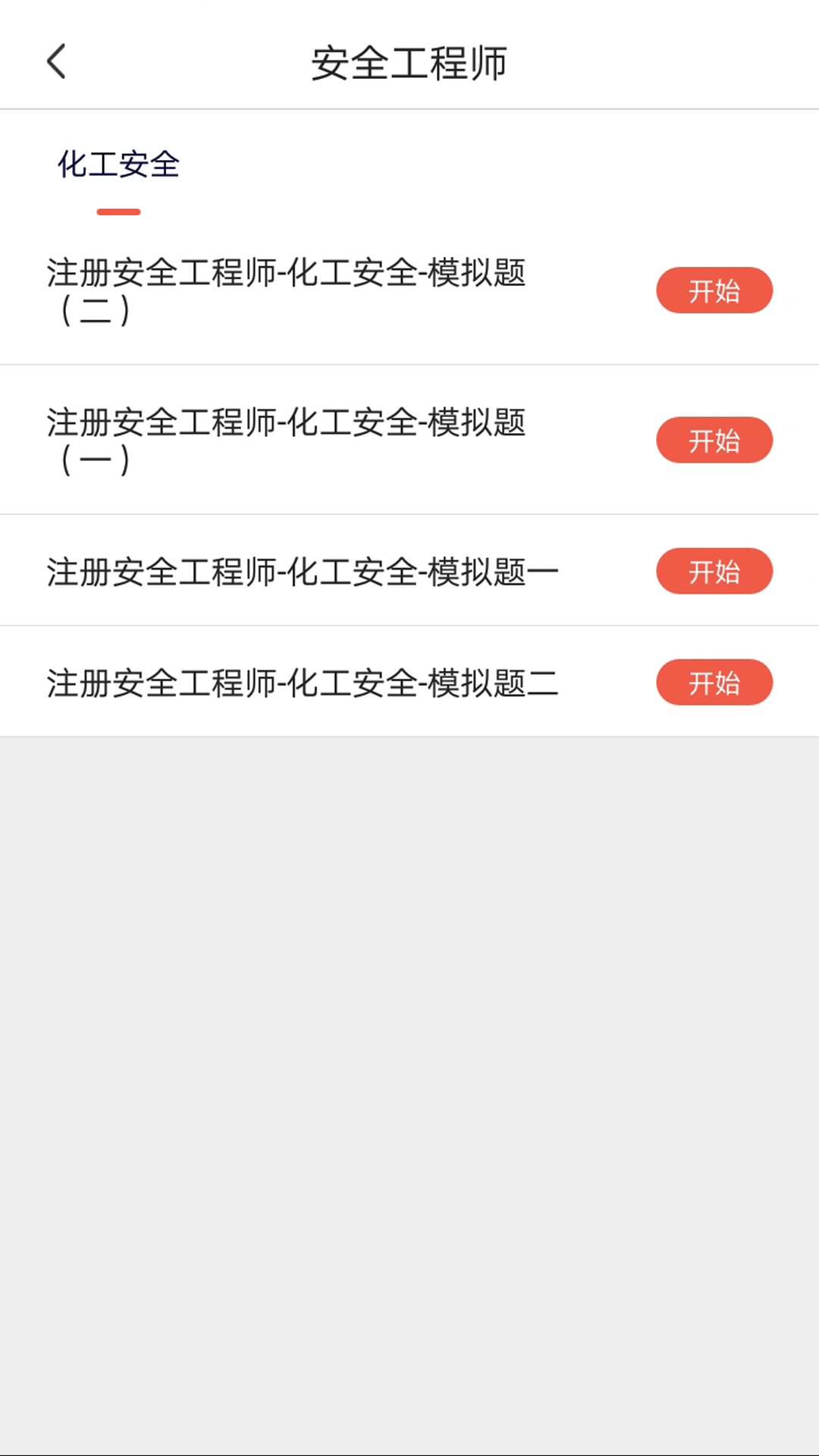Tap the orange tab indicator under 化工安全
The image size is (819, 1456).
tap(119, 211)
